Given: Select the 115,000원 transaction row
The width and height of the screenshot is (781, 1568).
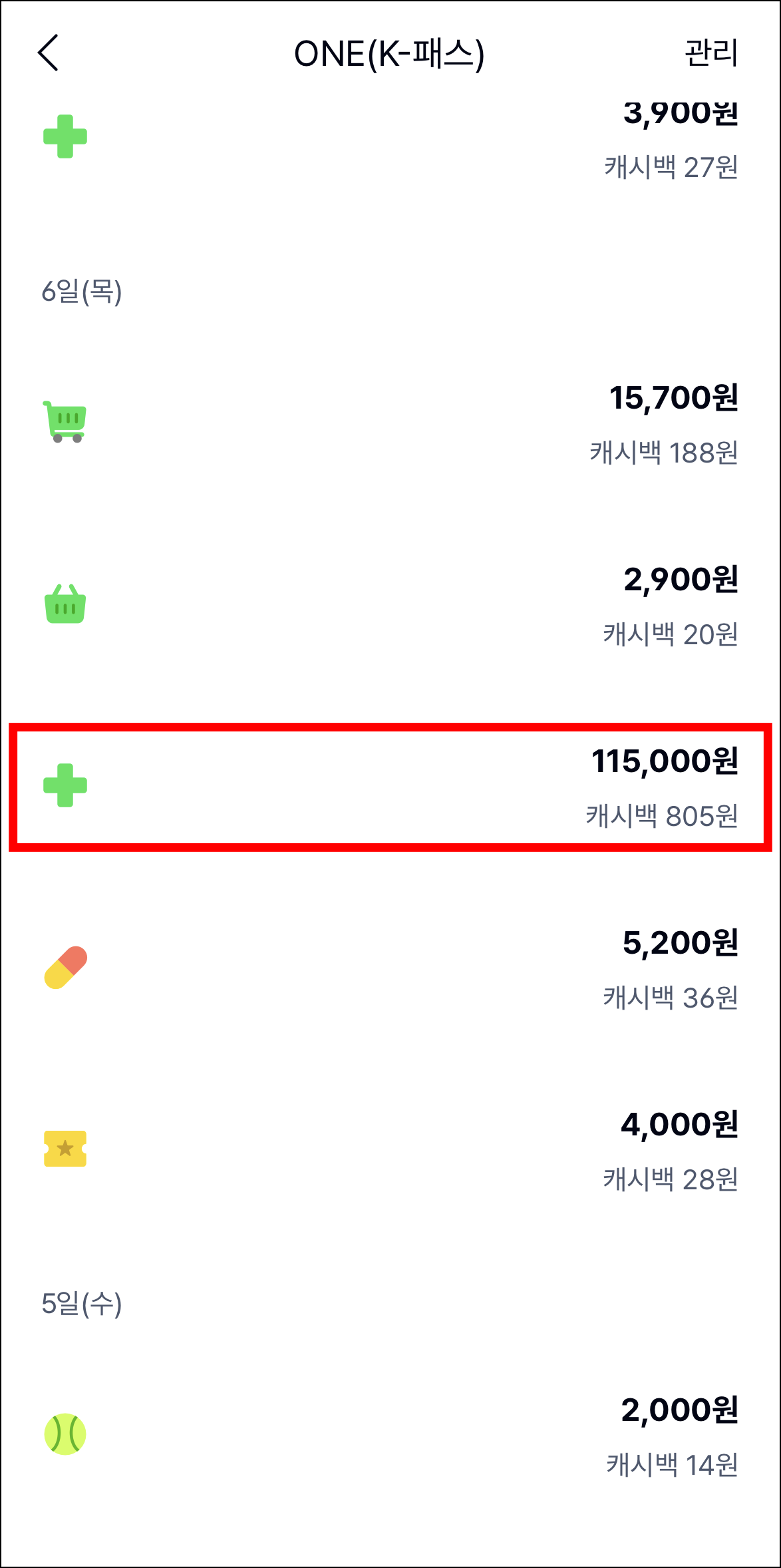Looking at the screenshot, I should 390,789.
